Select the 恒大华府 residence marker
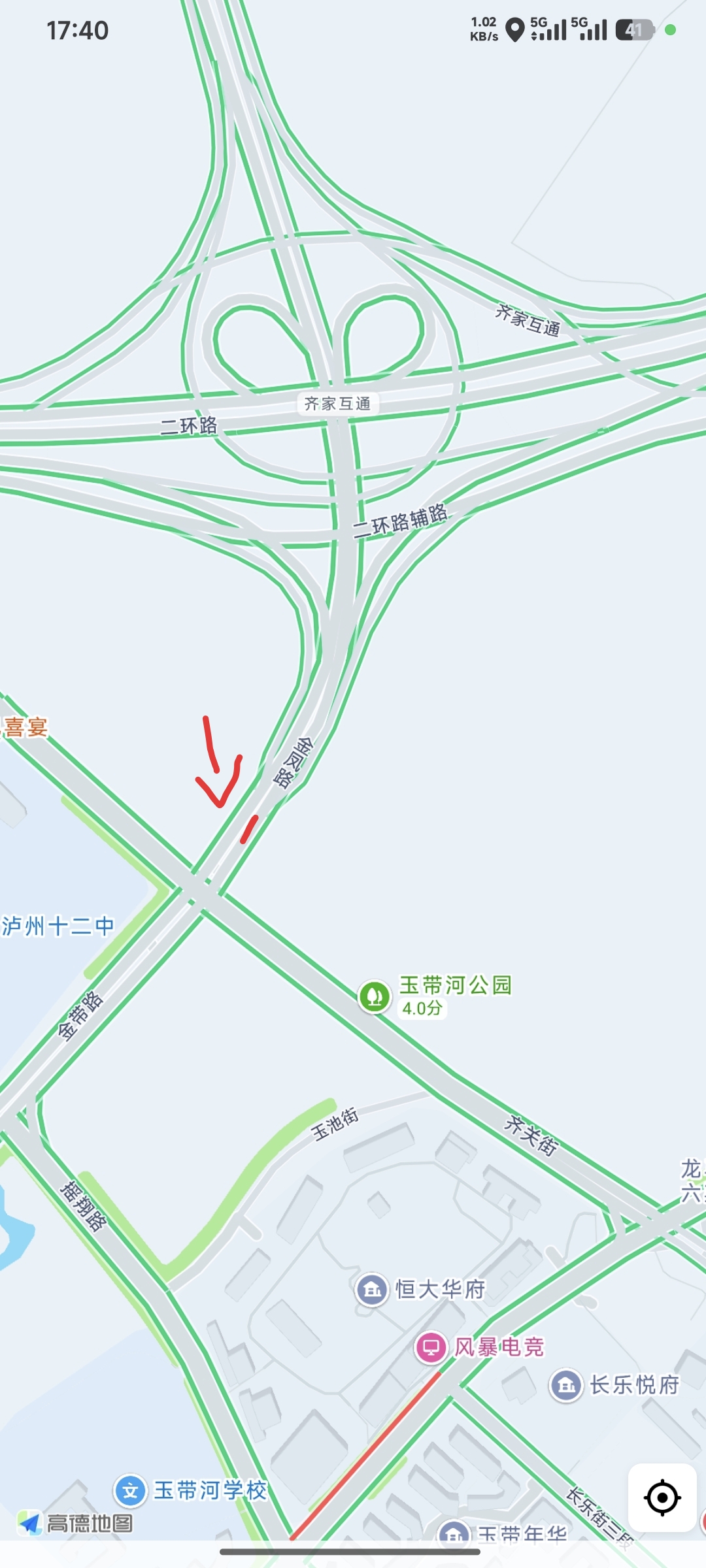This screenshot has height=1568, width=706. click(x=372, y=1290)
